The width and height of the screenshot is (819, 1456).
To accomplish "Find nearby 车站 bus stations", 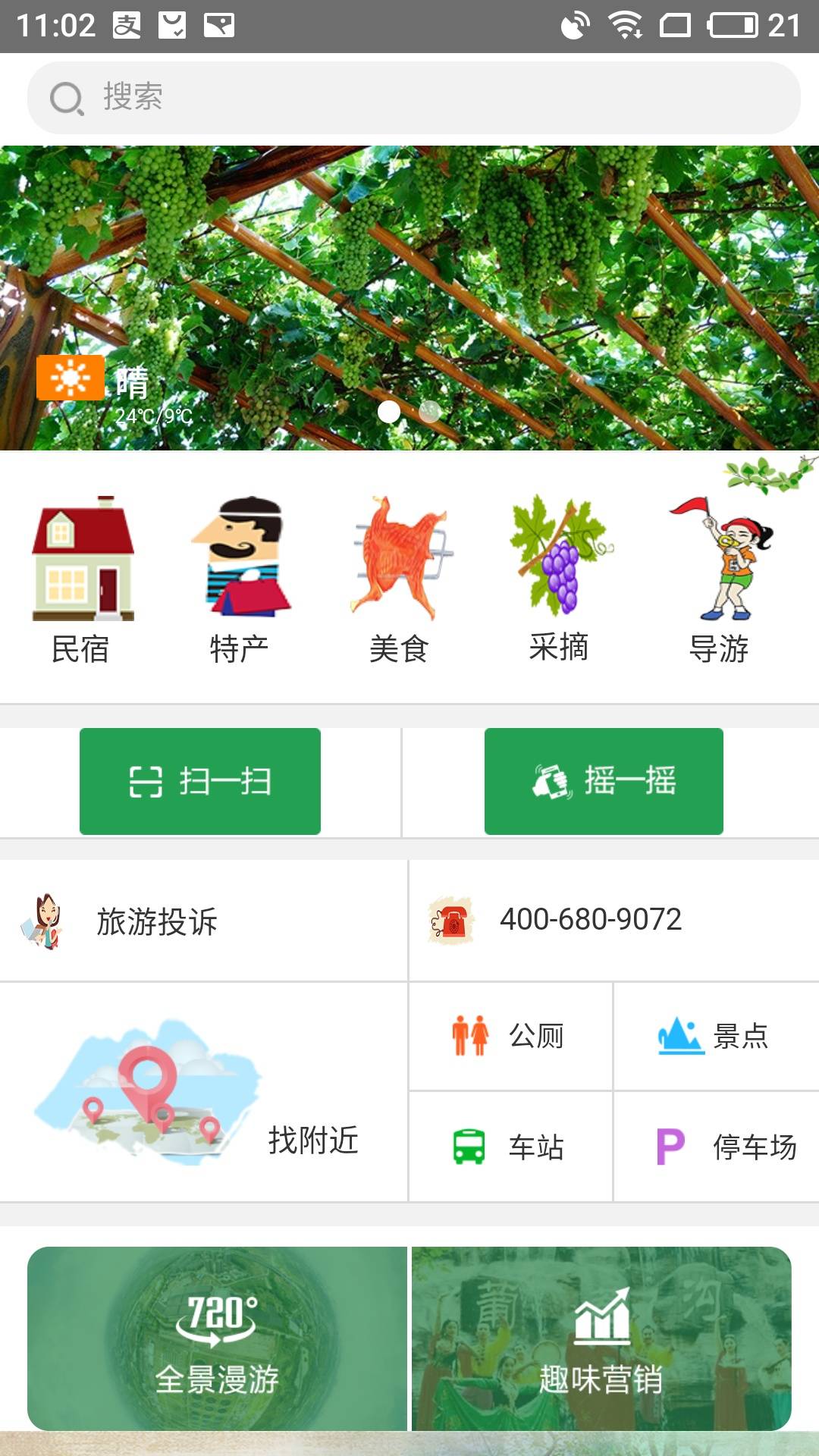I will click(510, 1147).
